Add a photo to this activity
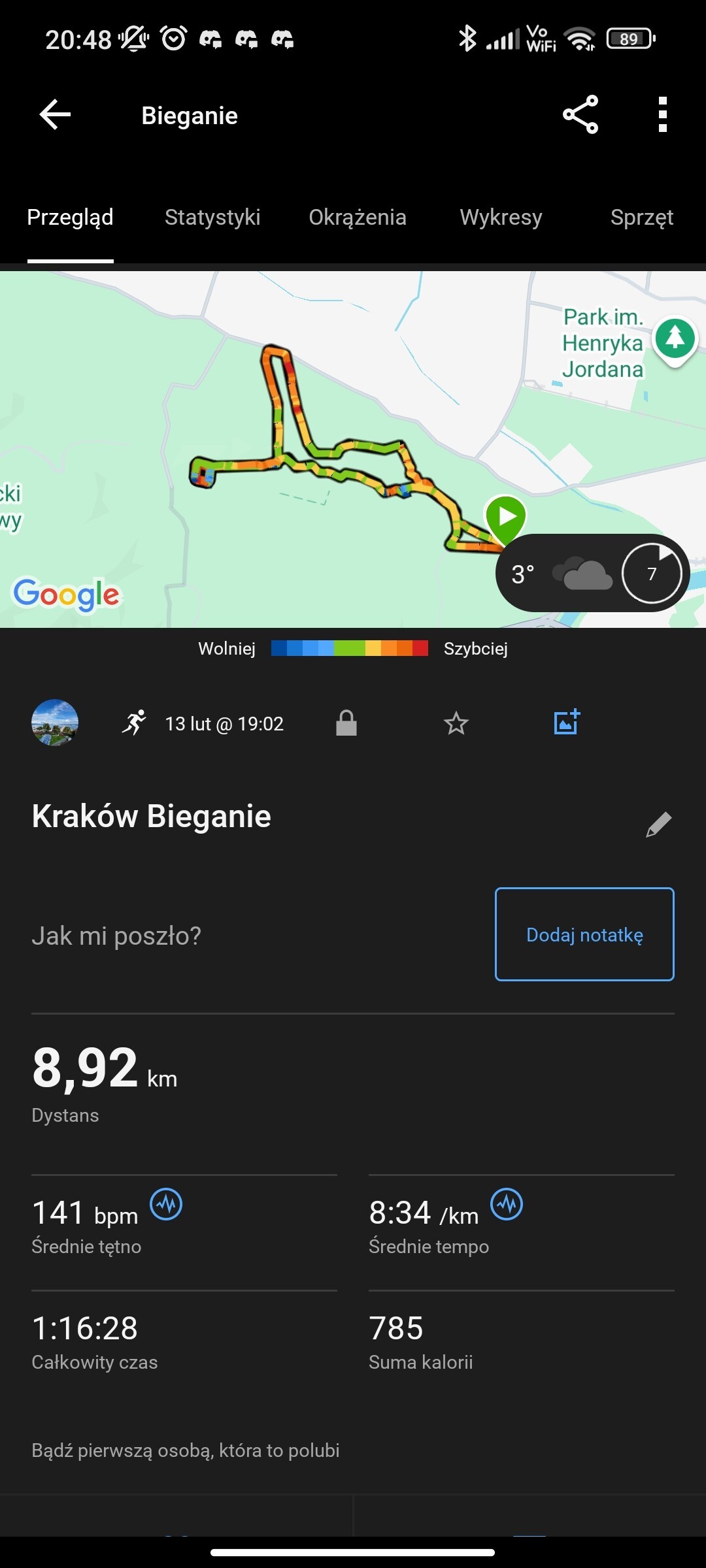The image size is (706, 1568). point(567,723)
